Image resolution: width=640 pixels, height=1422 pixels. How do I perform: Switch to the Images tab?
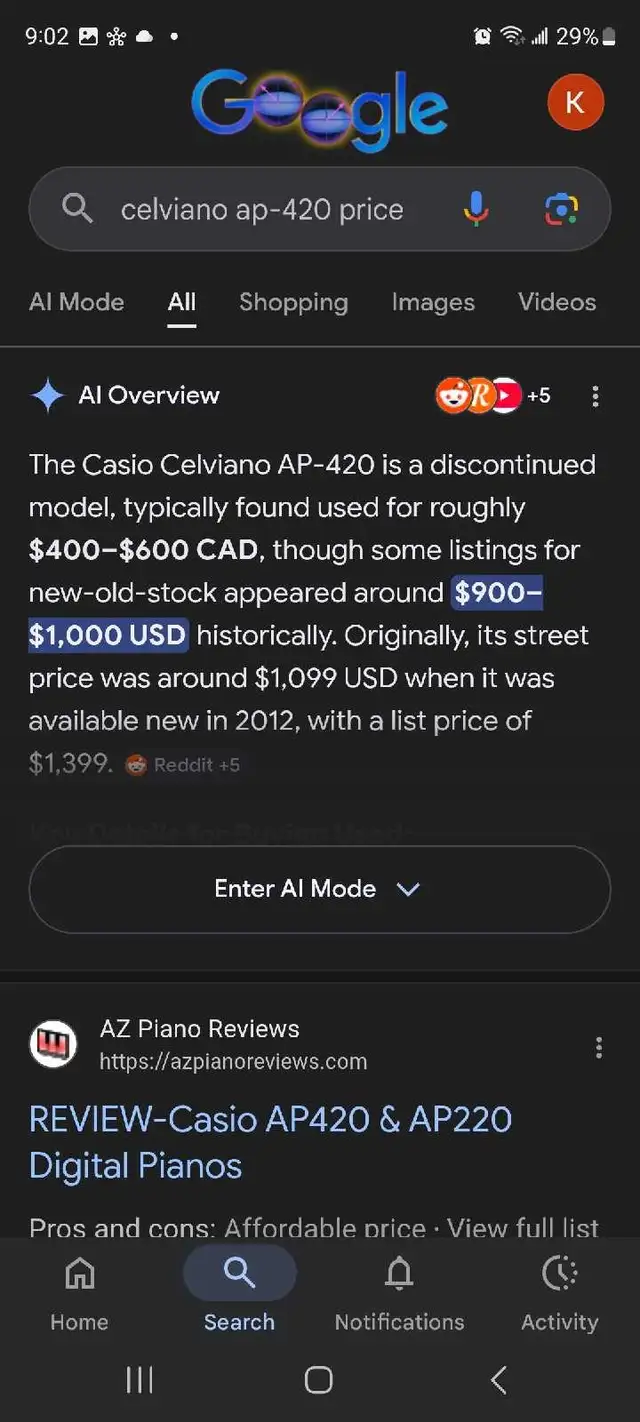coord(433,302)
